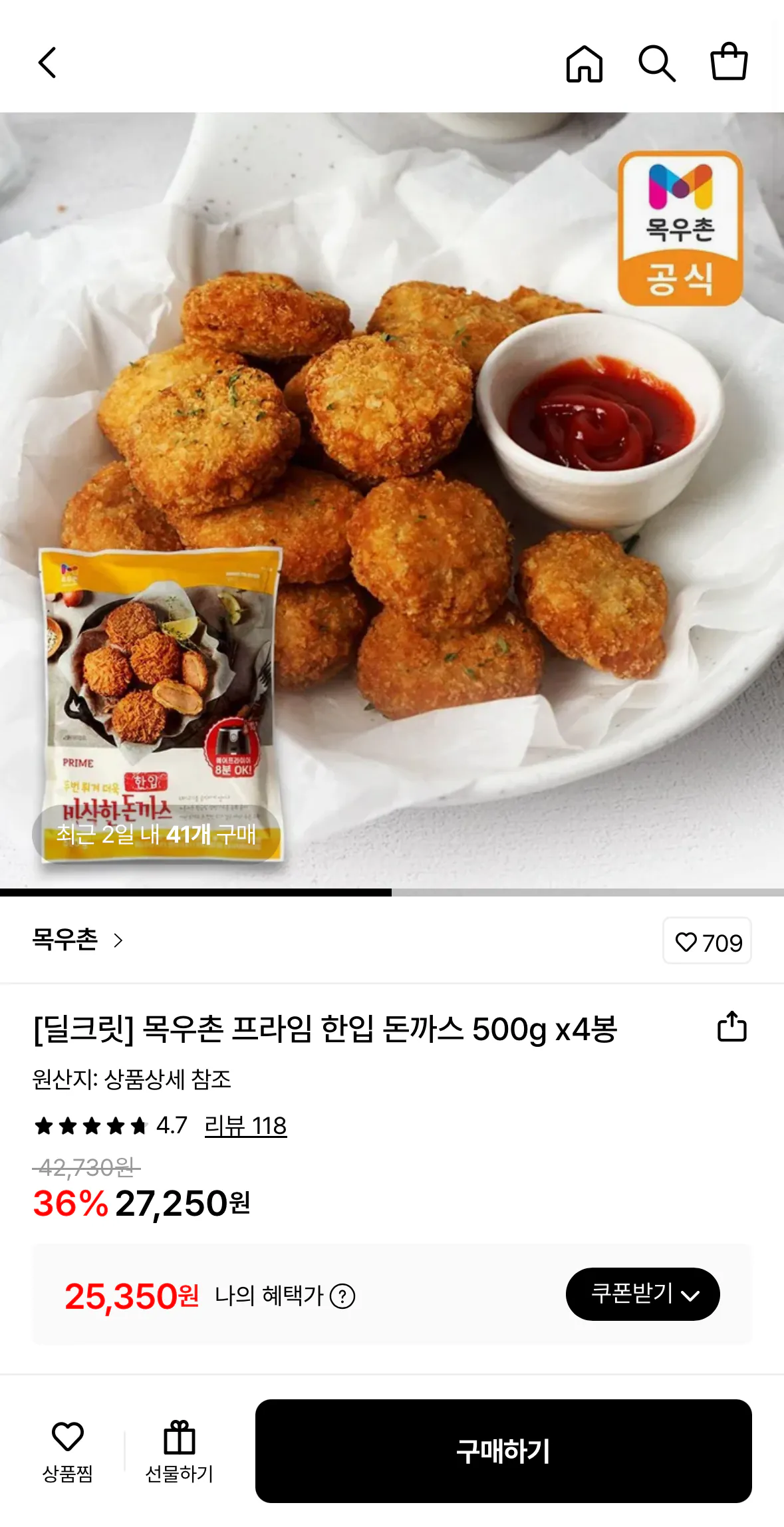
Task: Share this product via share icon
Action: tap(733, 1028)
